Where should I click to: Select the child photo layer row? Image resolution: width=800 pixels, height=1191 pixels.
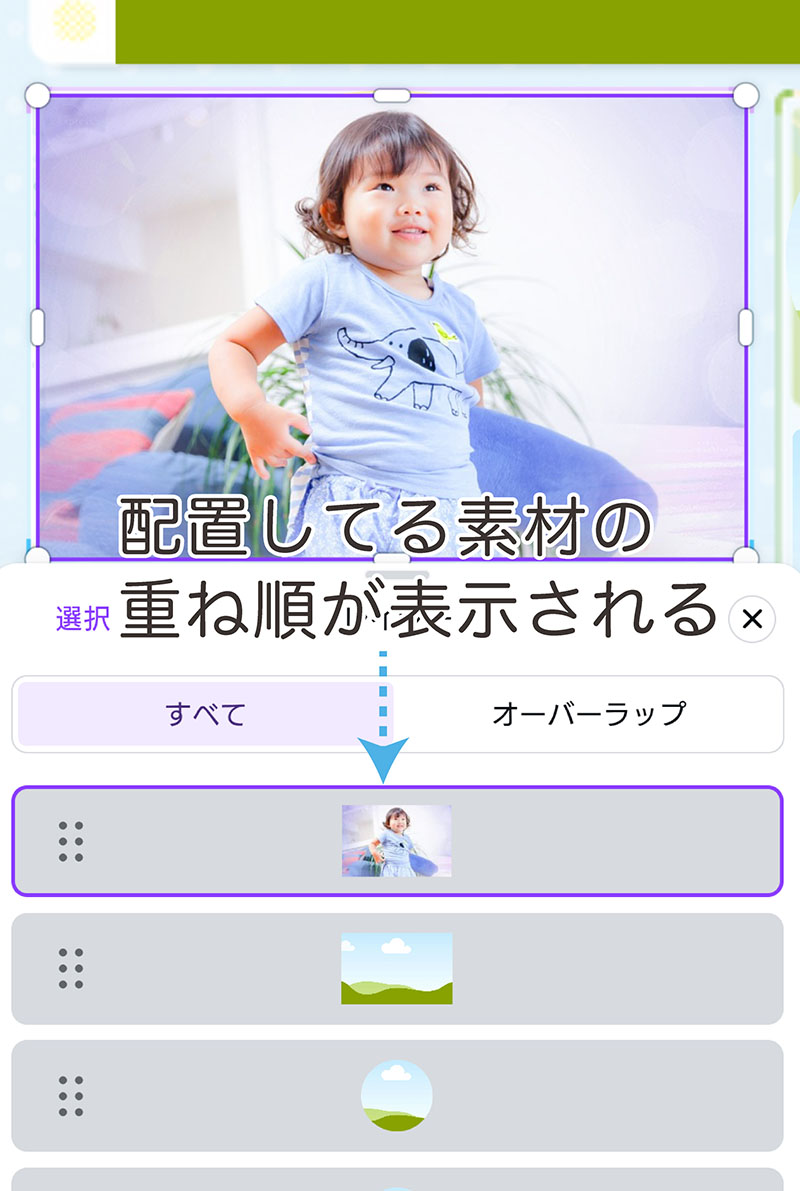(397, 841)
